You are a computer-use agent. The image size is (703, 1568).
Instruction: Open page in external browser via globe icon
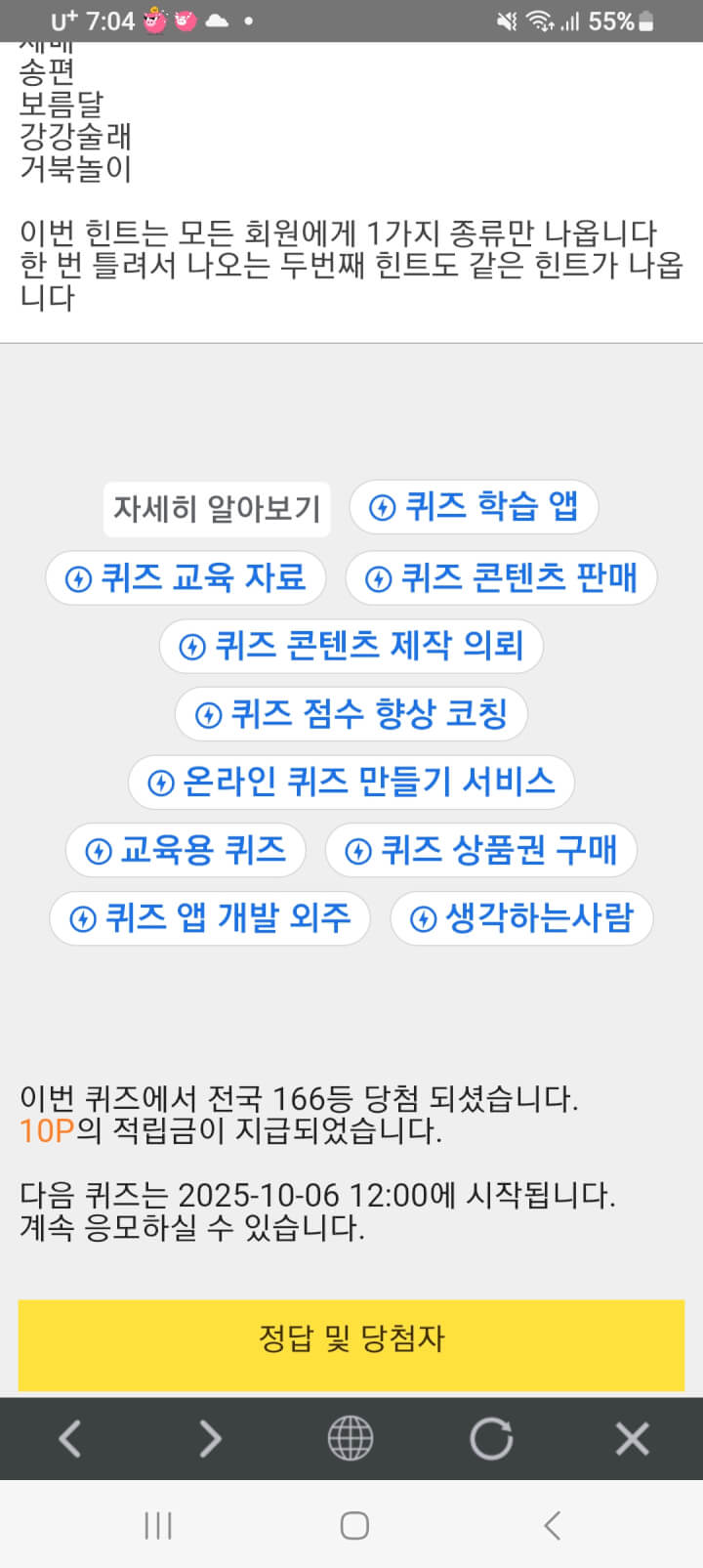351,1439
